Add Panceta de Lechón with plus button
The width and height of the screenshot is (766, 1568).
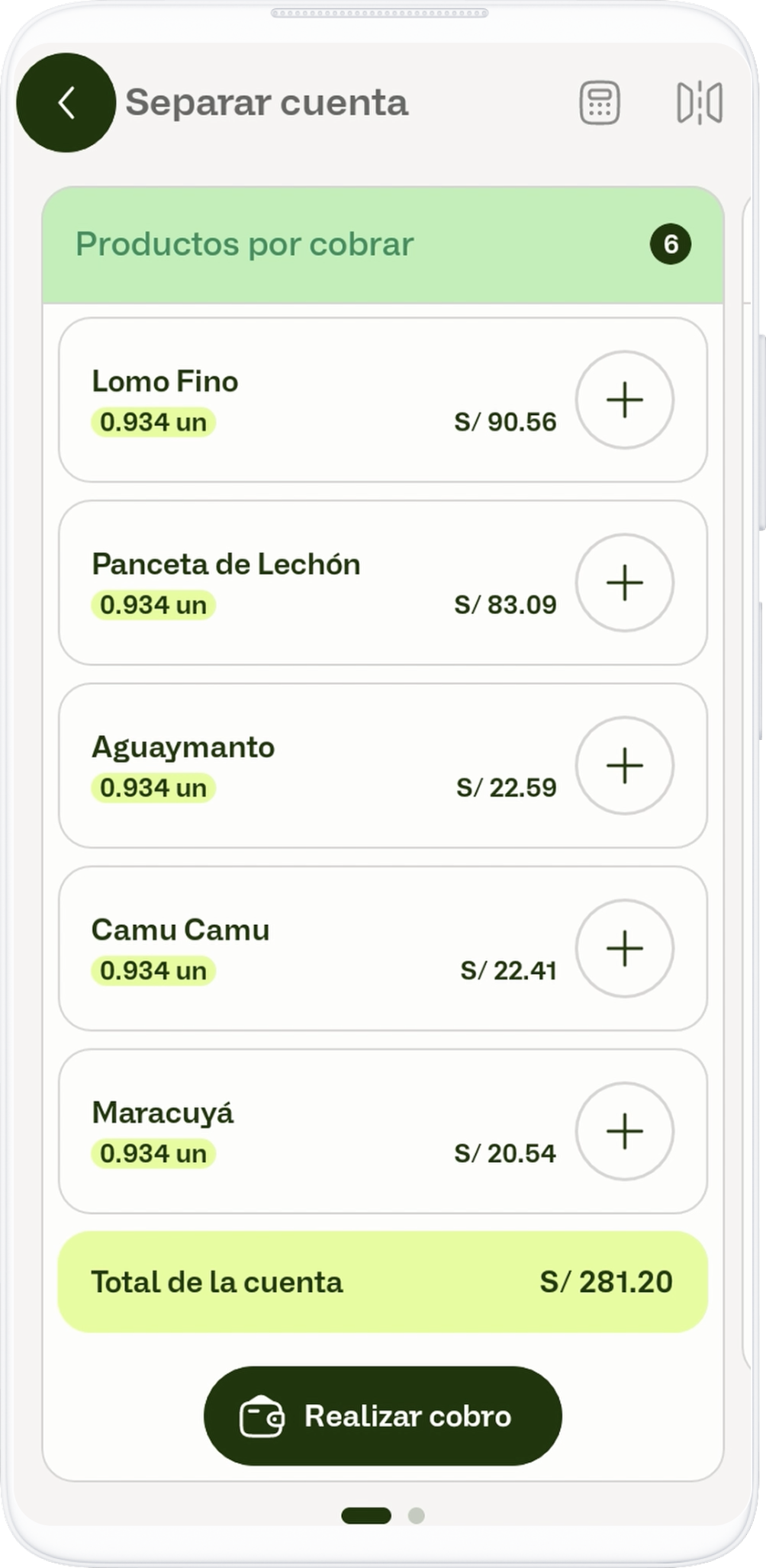(x=624, y=583)
